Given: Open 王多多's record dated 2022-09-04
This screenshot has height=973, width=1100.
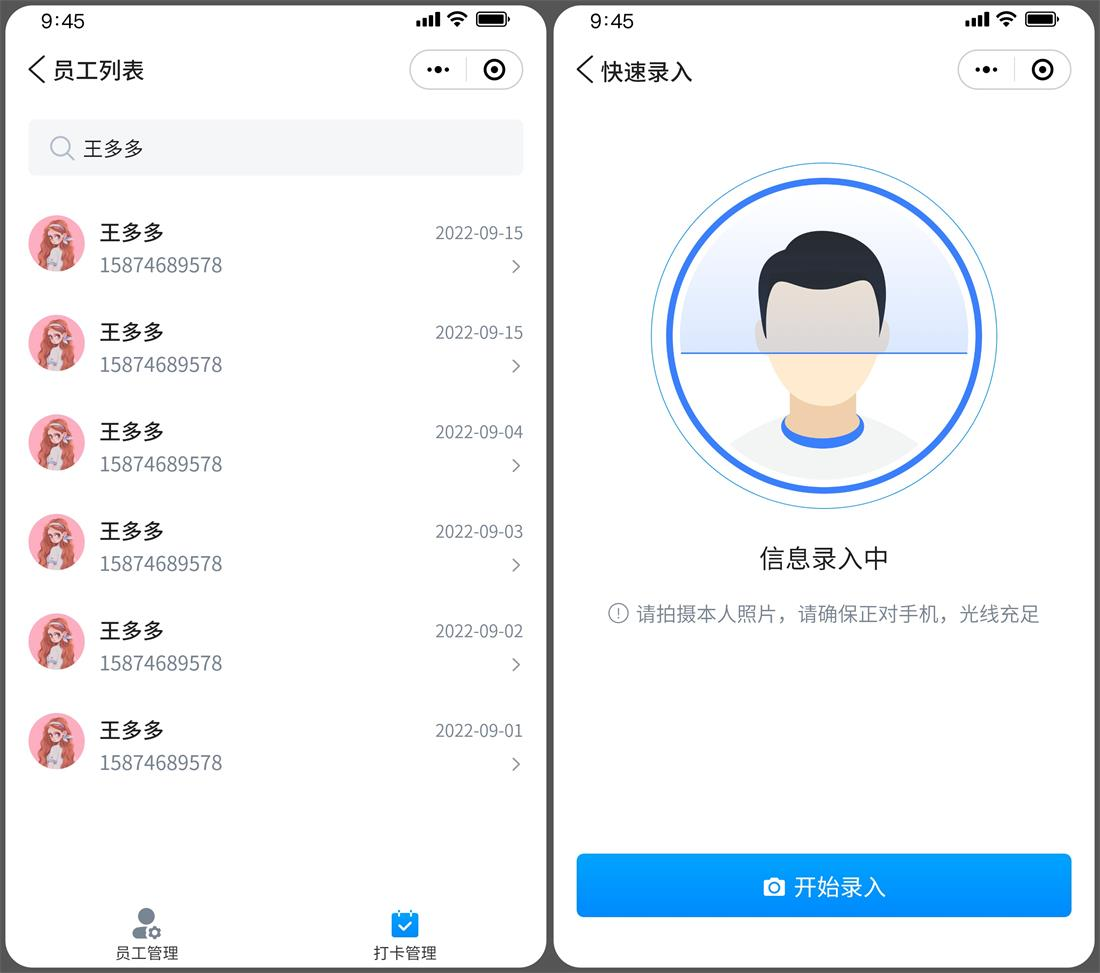Looking at the screenshot, I should point(275,447).
